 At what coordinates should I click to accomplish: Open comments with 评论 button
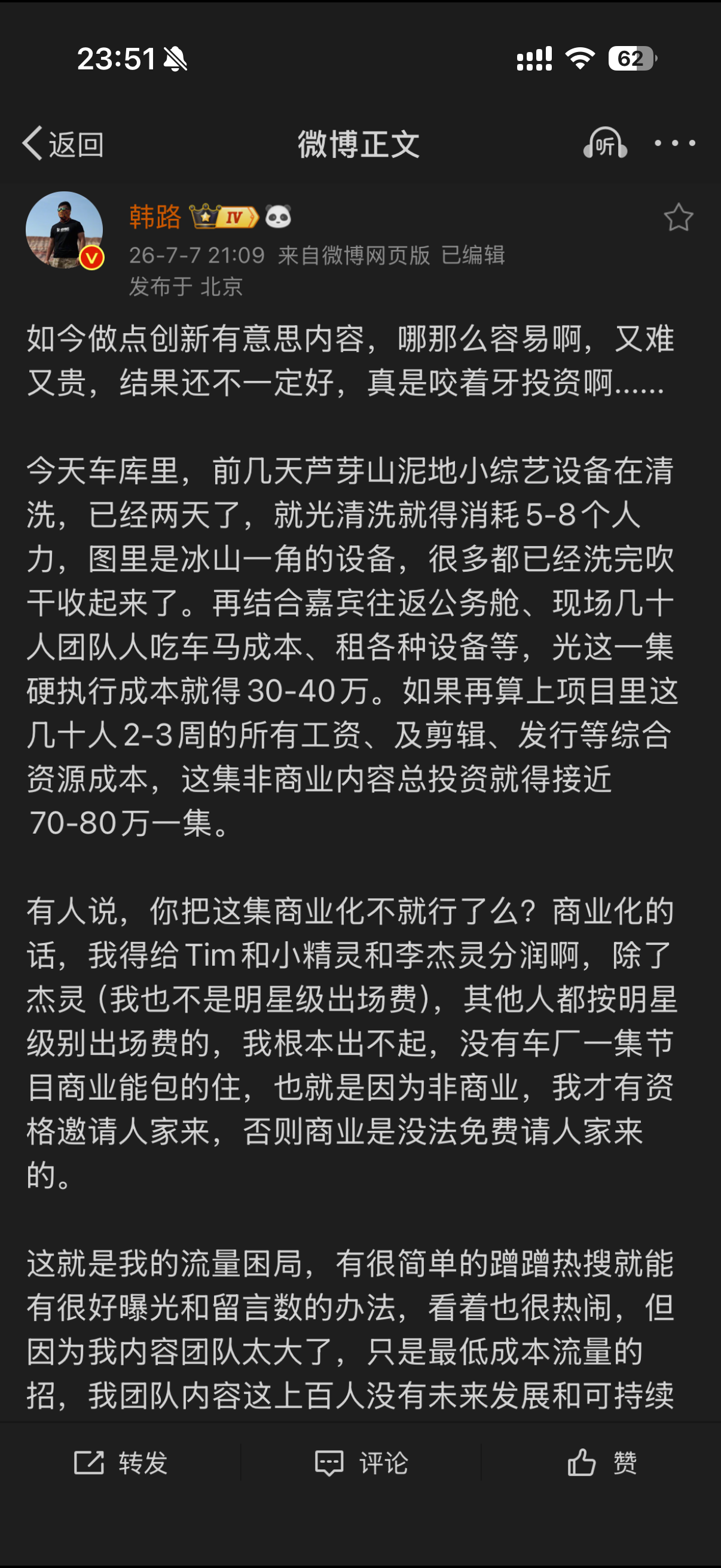[361, 1462]
